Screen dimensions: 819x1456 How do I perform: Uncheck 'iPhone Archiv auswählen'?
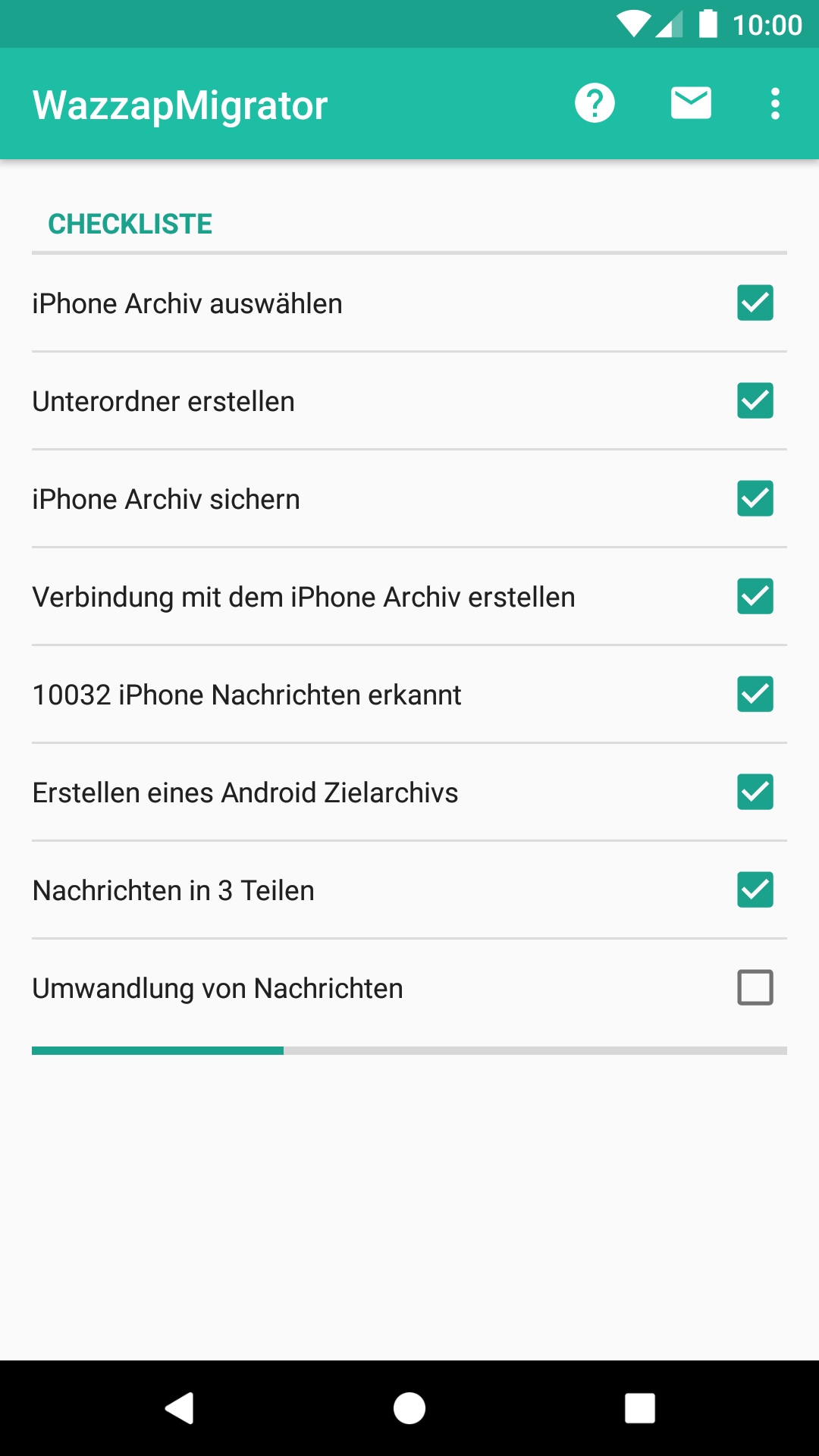point(755,303)
